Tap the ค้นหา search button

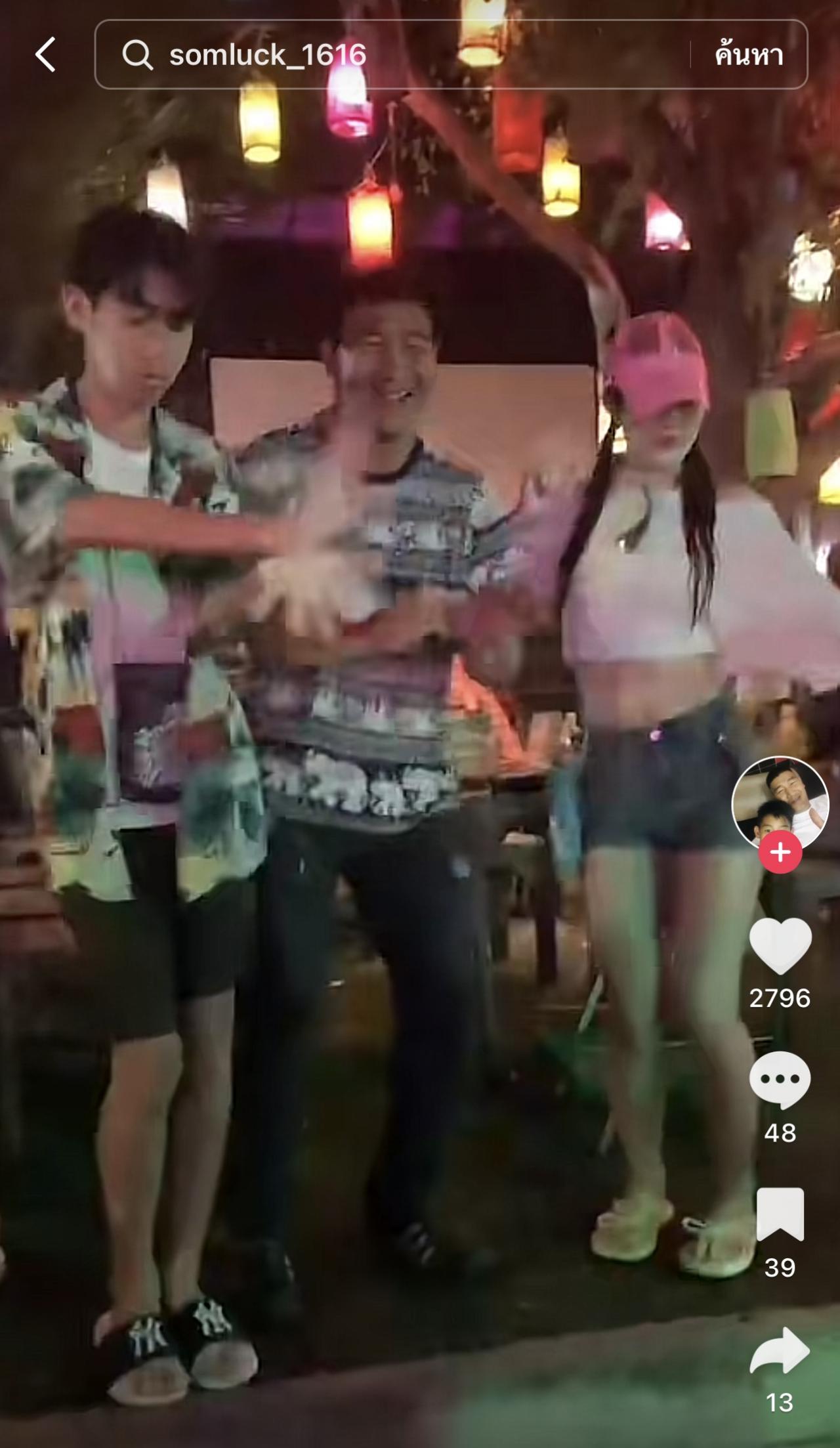(x=749, y=54)
